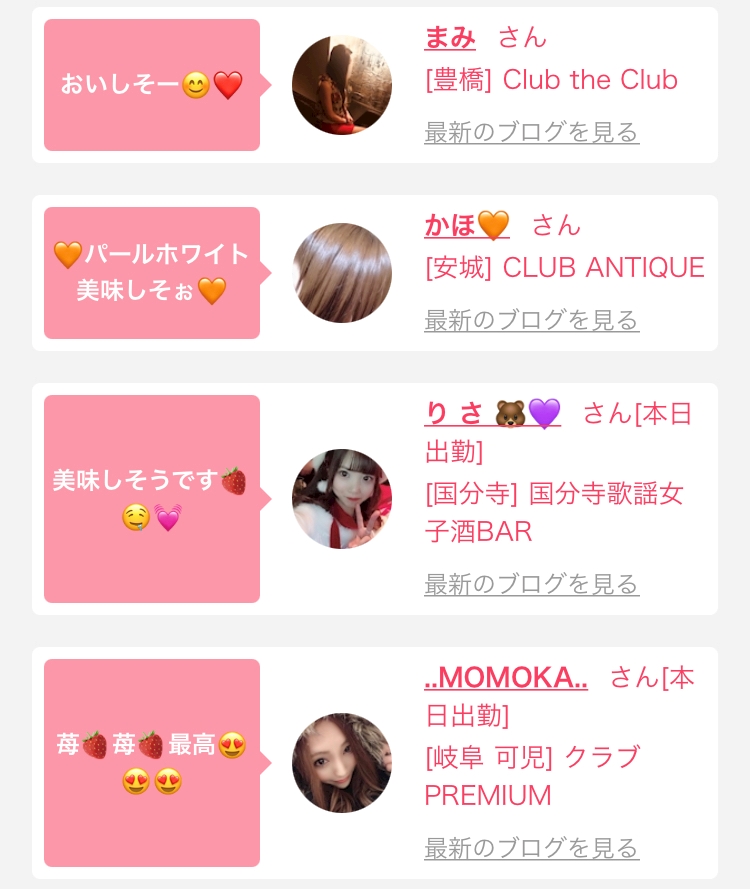Tap まみ's round profile photo

tap(342, 85)
